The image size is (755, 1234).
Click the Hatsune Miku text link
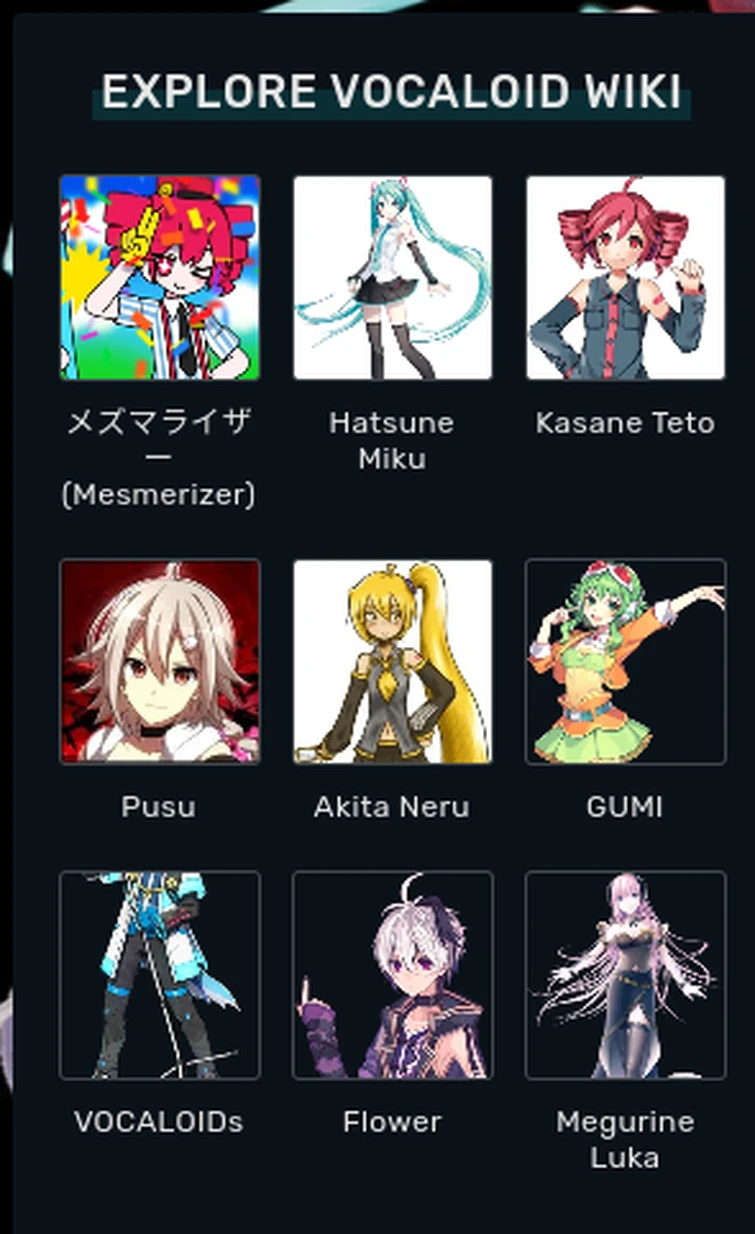(394, 440)
